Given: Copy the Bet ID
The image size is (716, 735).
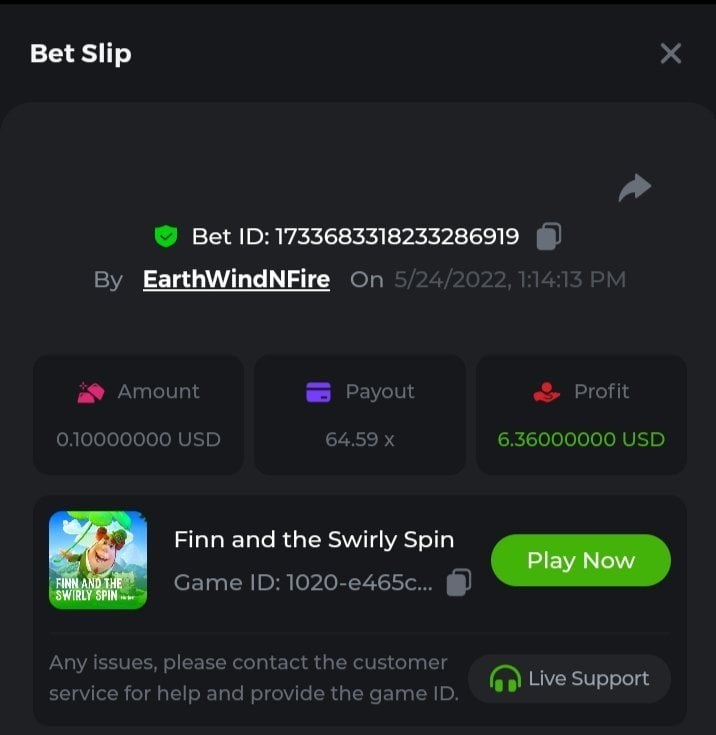Looking at the screenshot, I should pos(548,236).
